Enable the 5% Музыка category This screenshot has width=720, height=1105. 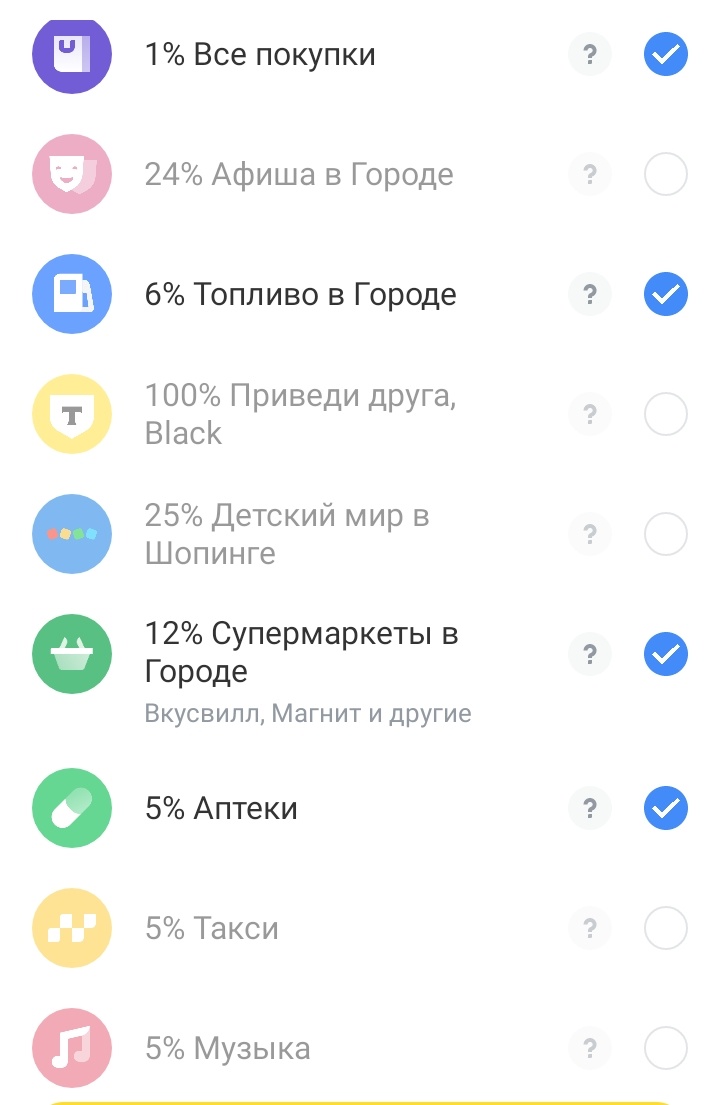(665, 1049)
